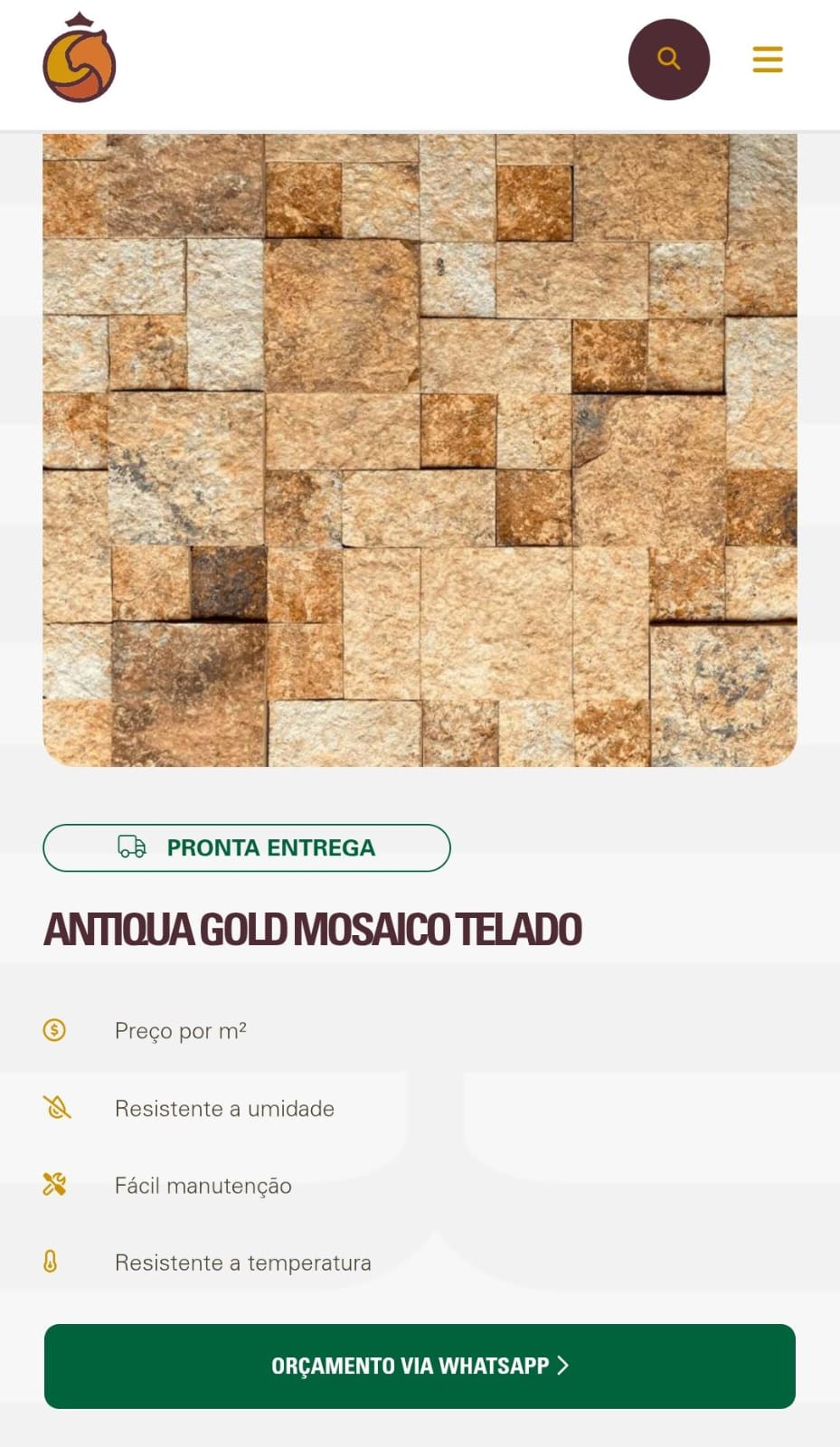Click the ANTIQUA GOLD MOSAICO TELADO title
Screen dimensions: 840x1447
(x=314, y=928)
